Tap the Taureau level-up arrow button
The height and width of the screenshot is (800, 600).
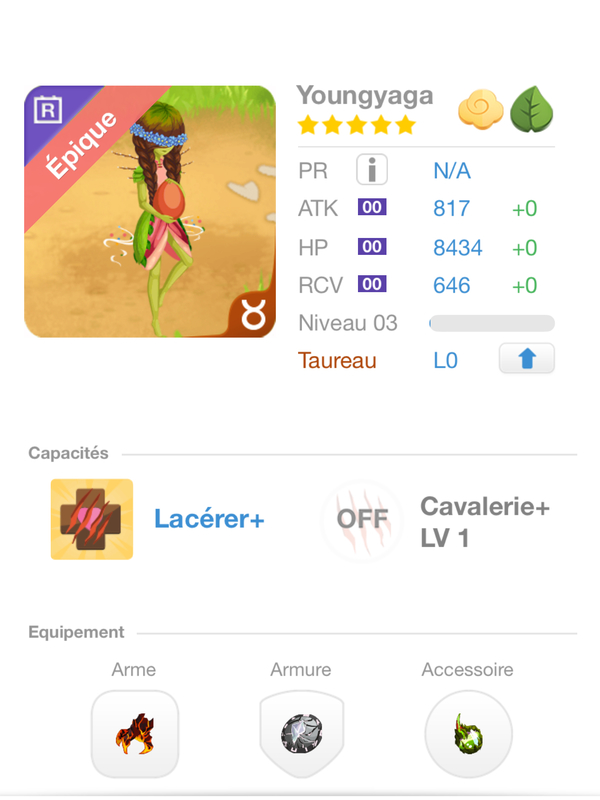tap(526, 359)
